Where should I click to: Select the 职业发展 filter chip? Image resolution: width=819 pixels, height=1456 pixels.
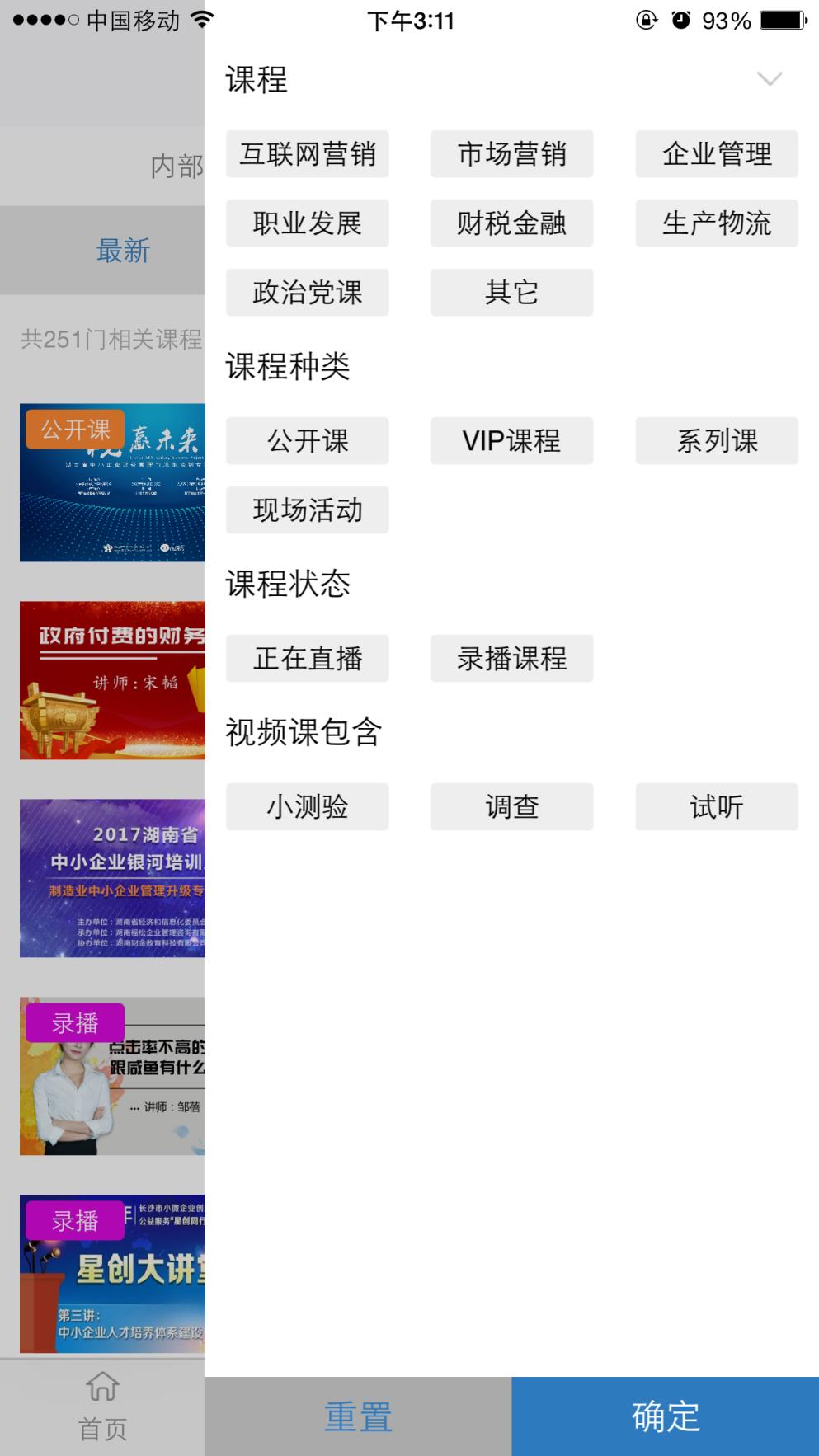coord(307,223)
